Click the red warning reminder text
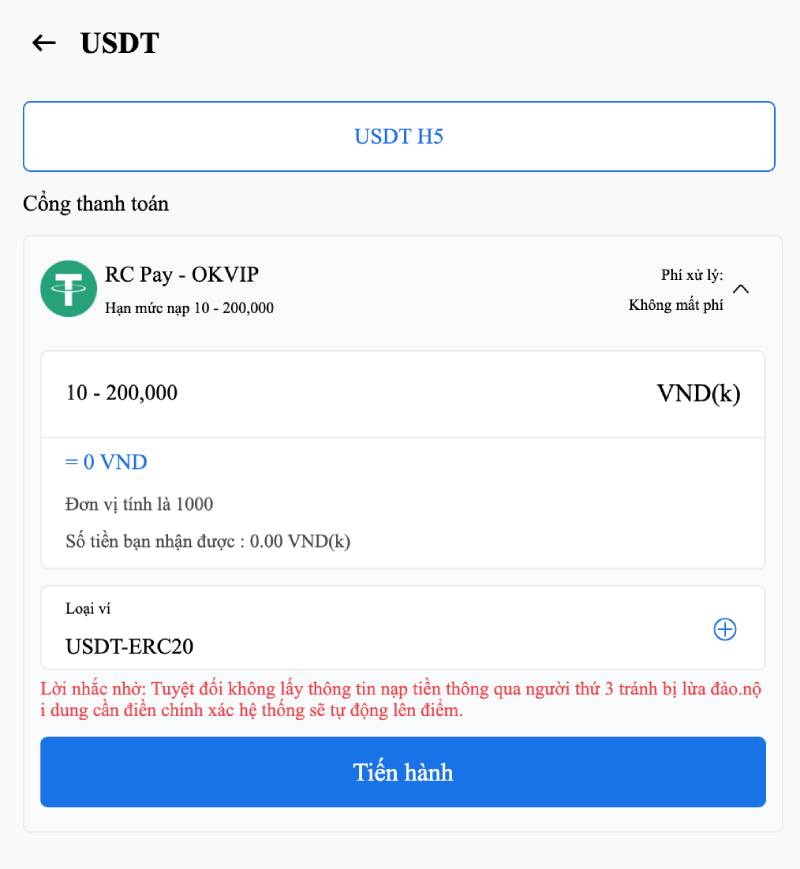The image size is (800, 869). pos(400,700)
